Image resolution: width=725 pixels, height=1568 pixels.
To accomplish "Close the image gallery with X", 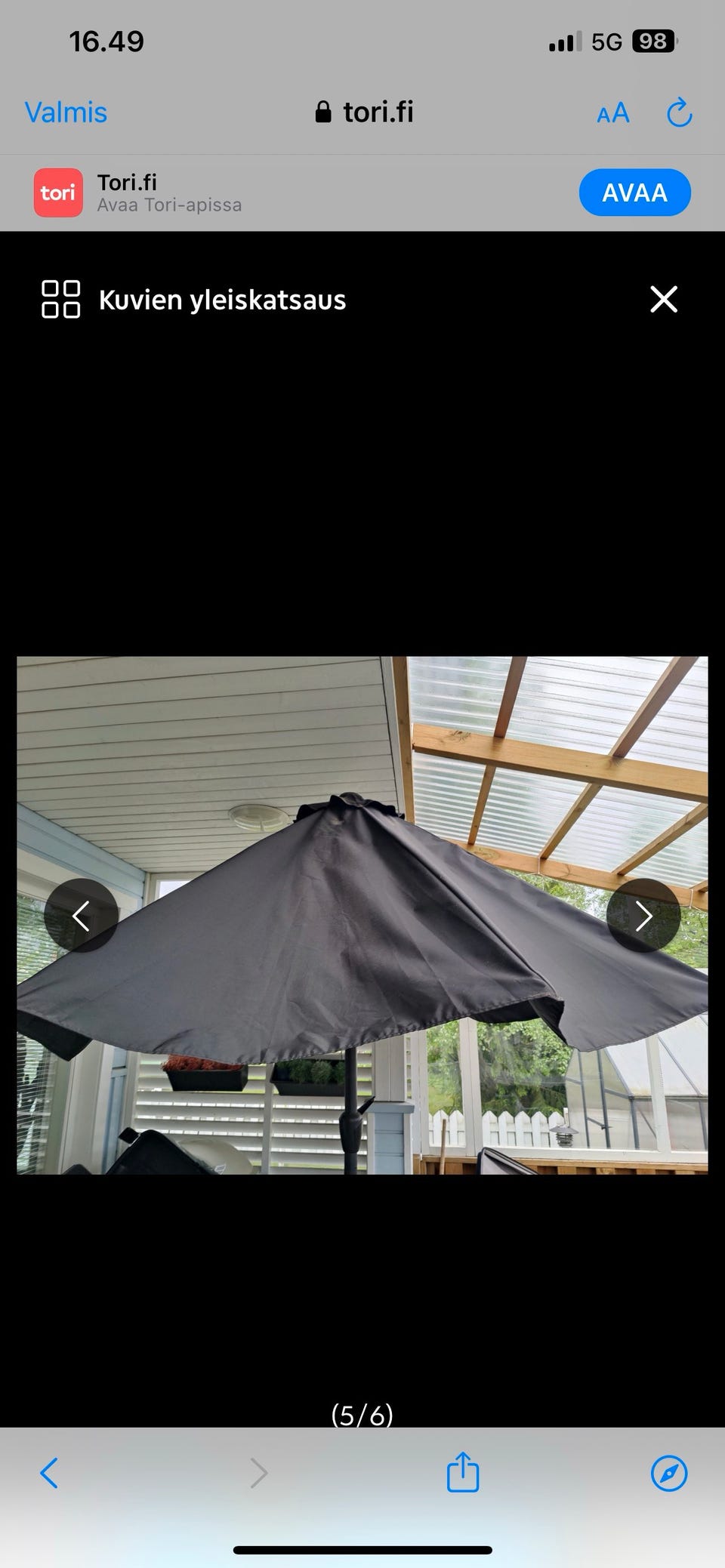I will pos(664,299).
